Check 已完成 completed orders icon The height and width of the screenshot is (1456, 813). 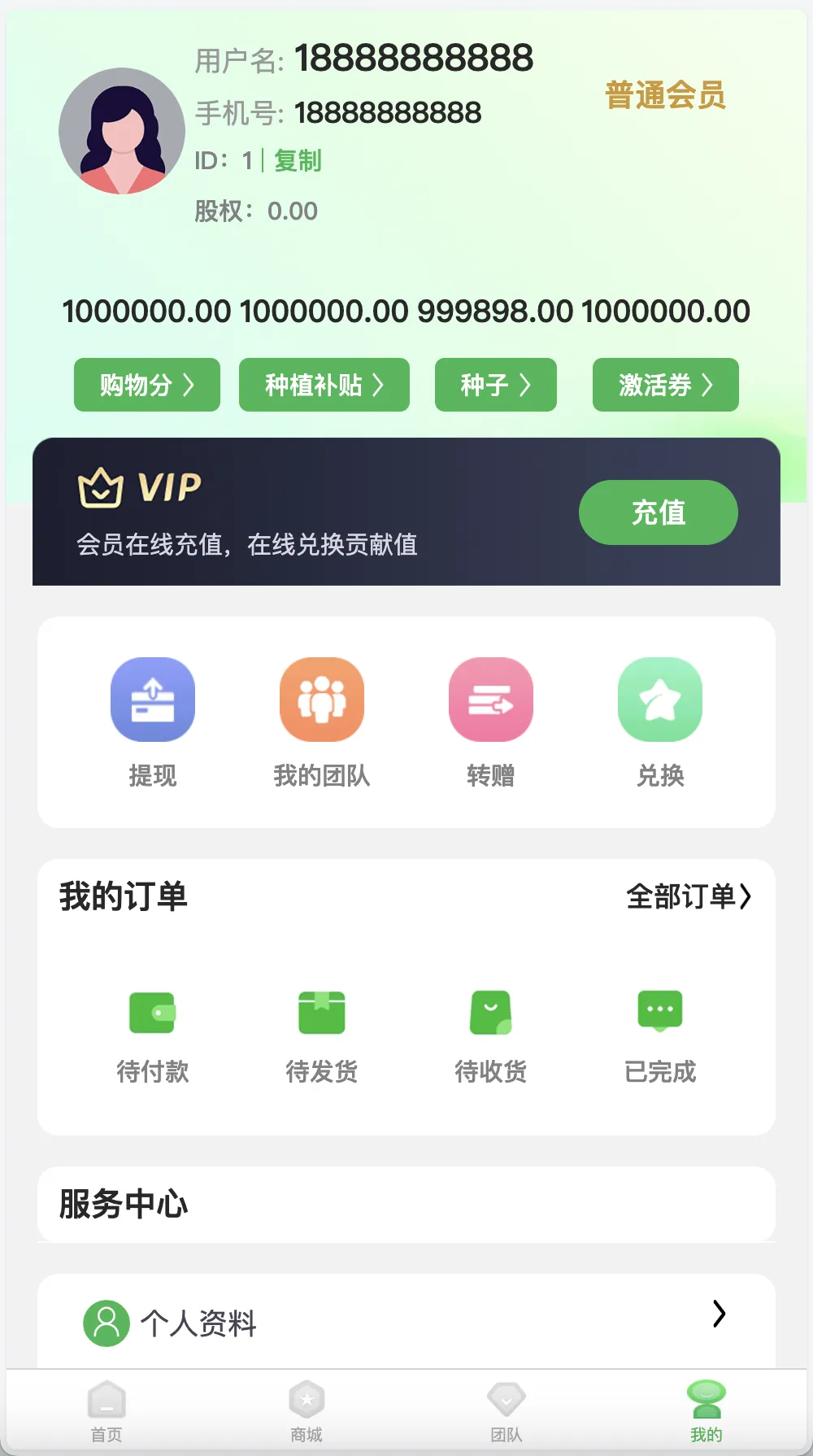(660, 1011)
